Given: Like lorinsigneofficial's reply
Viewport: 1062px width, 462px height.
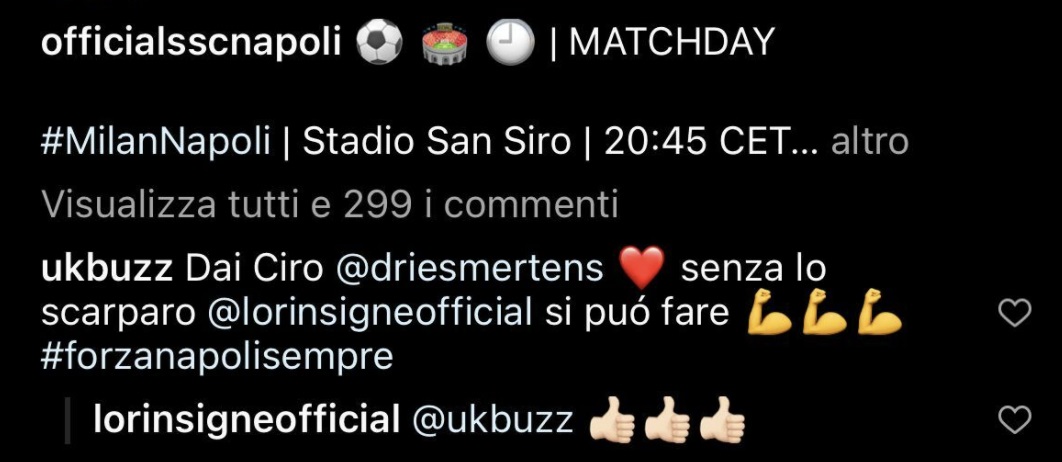Looking at the screenshot, I should pyautogui.click(x=1015, y=419).
